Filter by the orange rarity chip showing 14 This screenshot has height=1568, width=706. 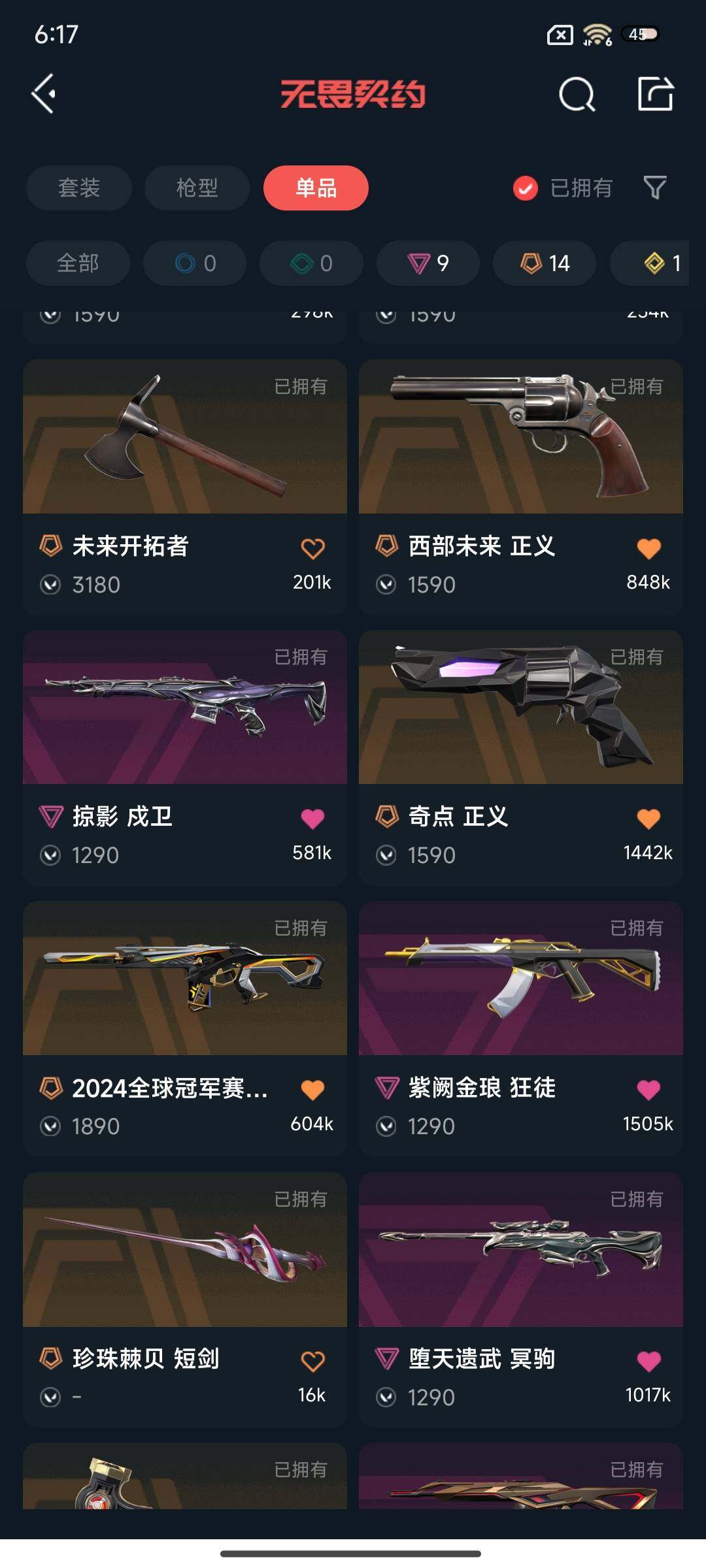click(545, 263)
